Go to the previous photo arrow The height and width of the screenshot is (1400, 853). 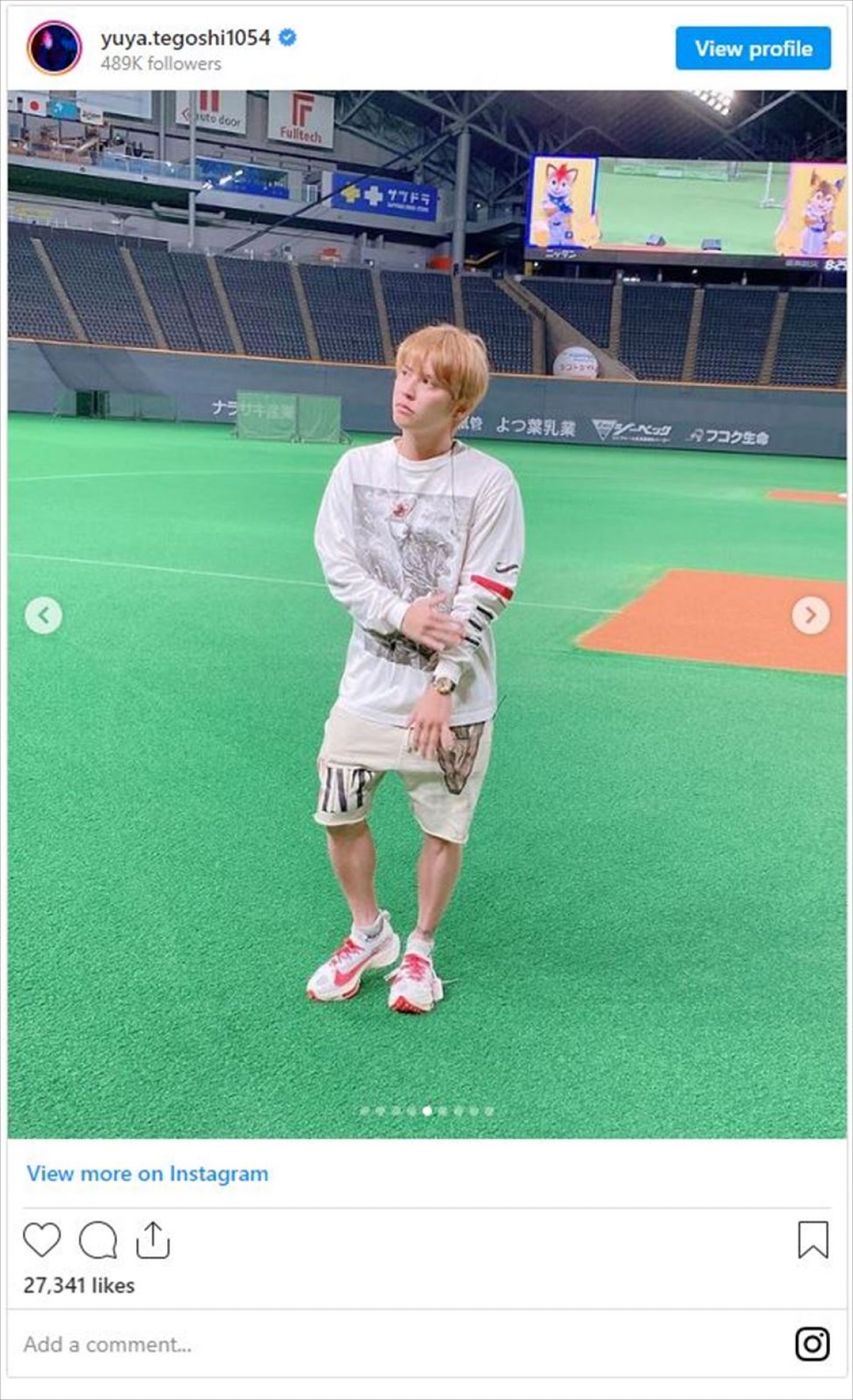(43, 615)
